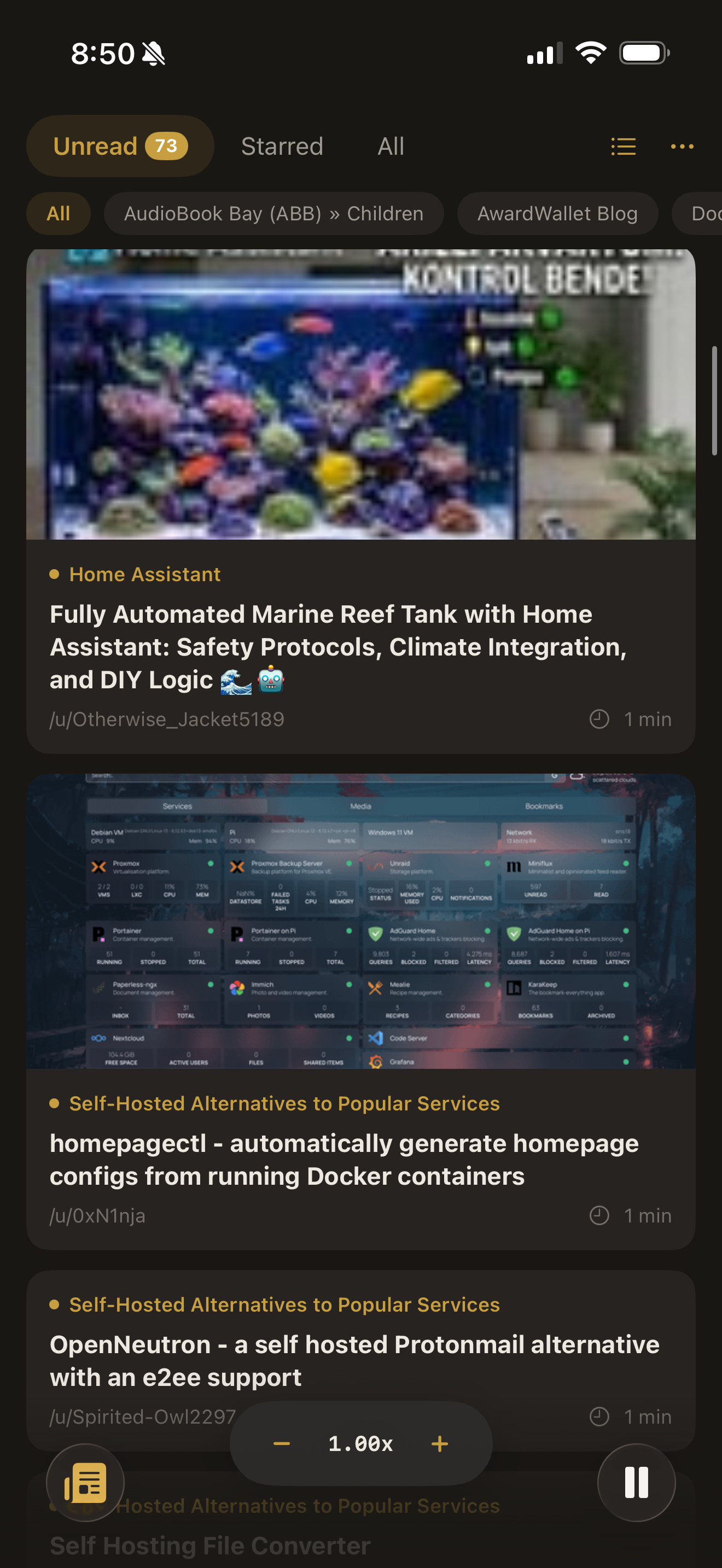Switch to the Starred tab
The width and height of the screenshot is (722, 1568).
click(282, 146)
